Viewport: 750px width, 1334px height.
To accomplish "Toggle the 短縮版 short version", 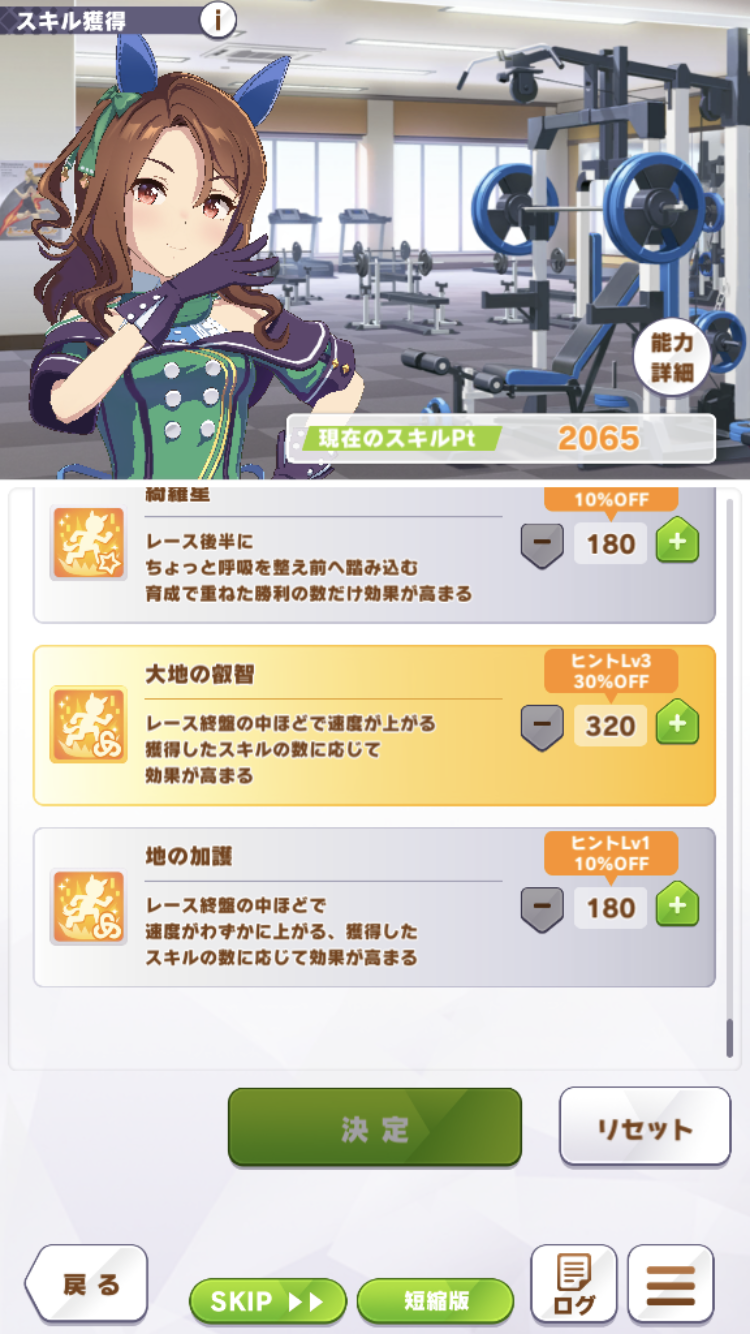I will point(435,1301).
